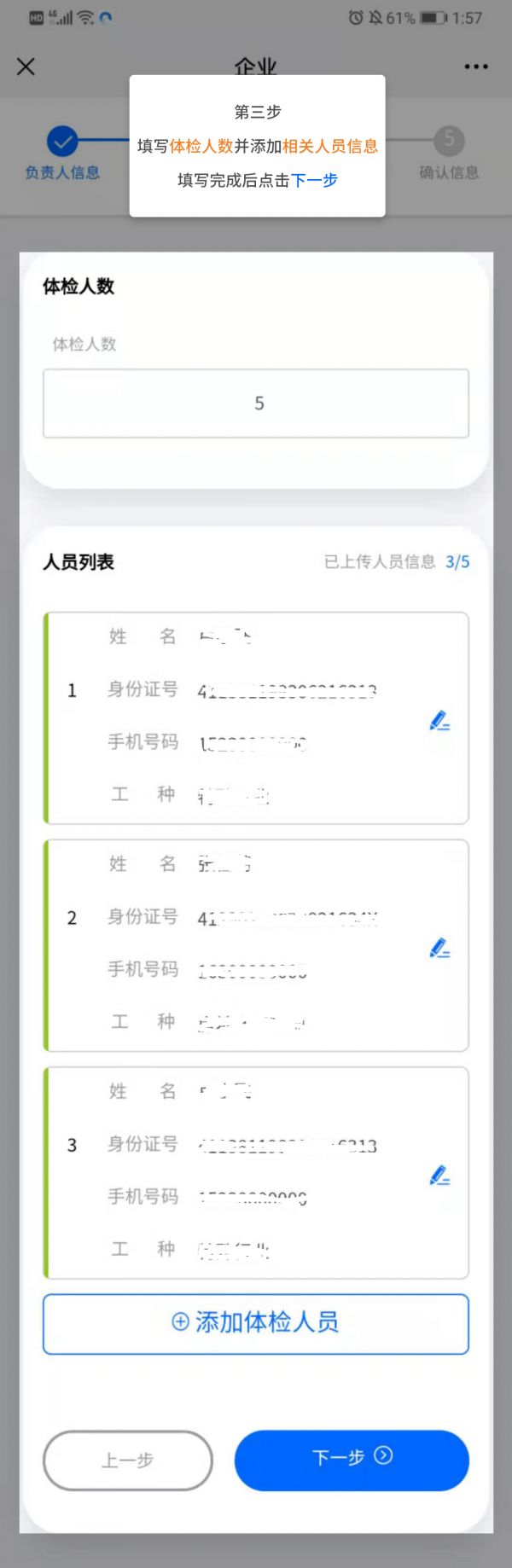Open the three-dot overflow menu

[x=476, y=67]
